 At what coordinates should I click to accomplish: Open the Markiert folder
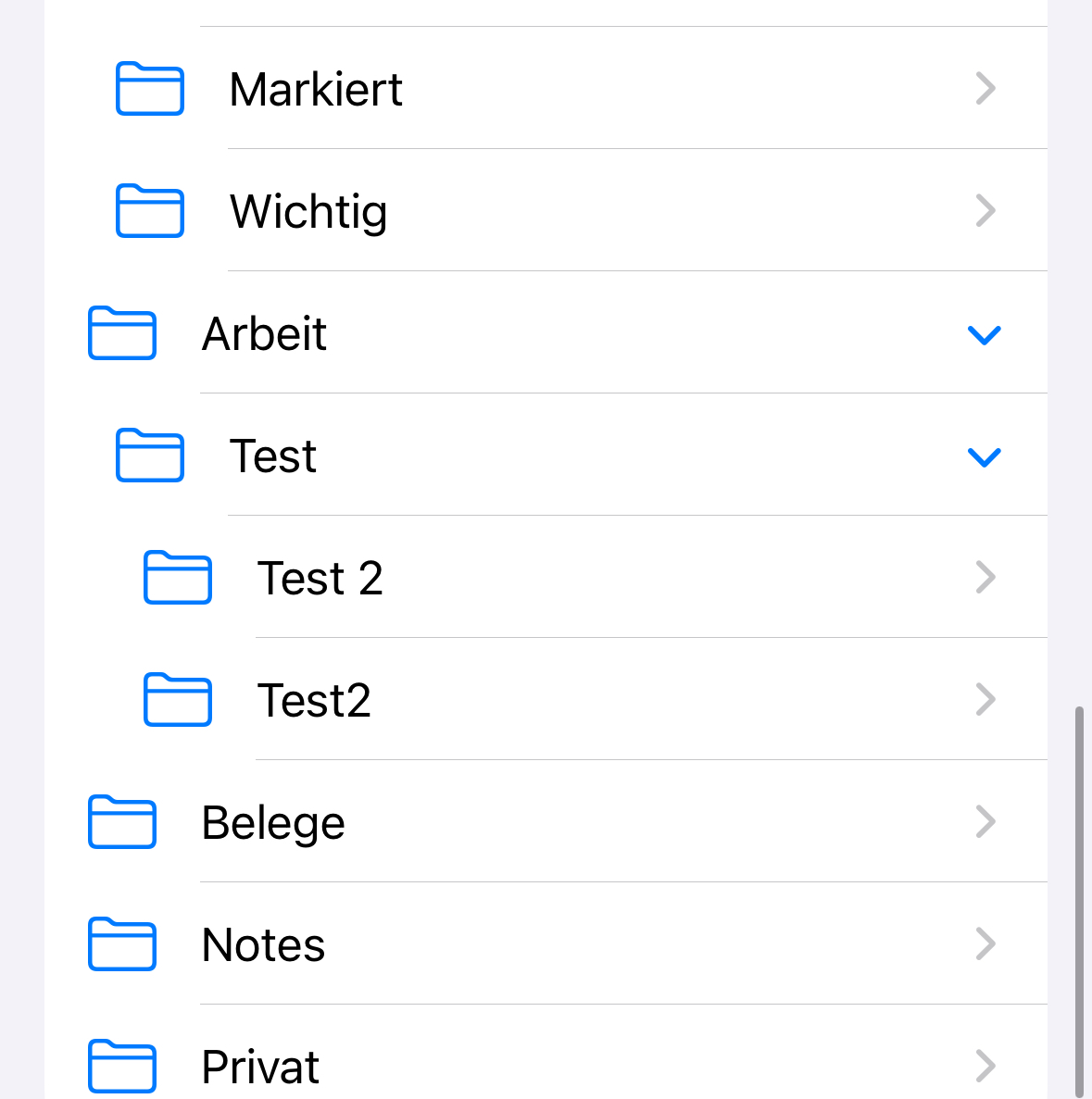tap(315, 90)
